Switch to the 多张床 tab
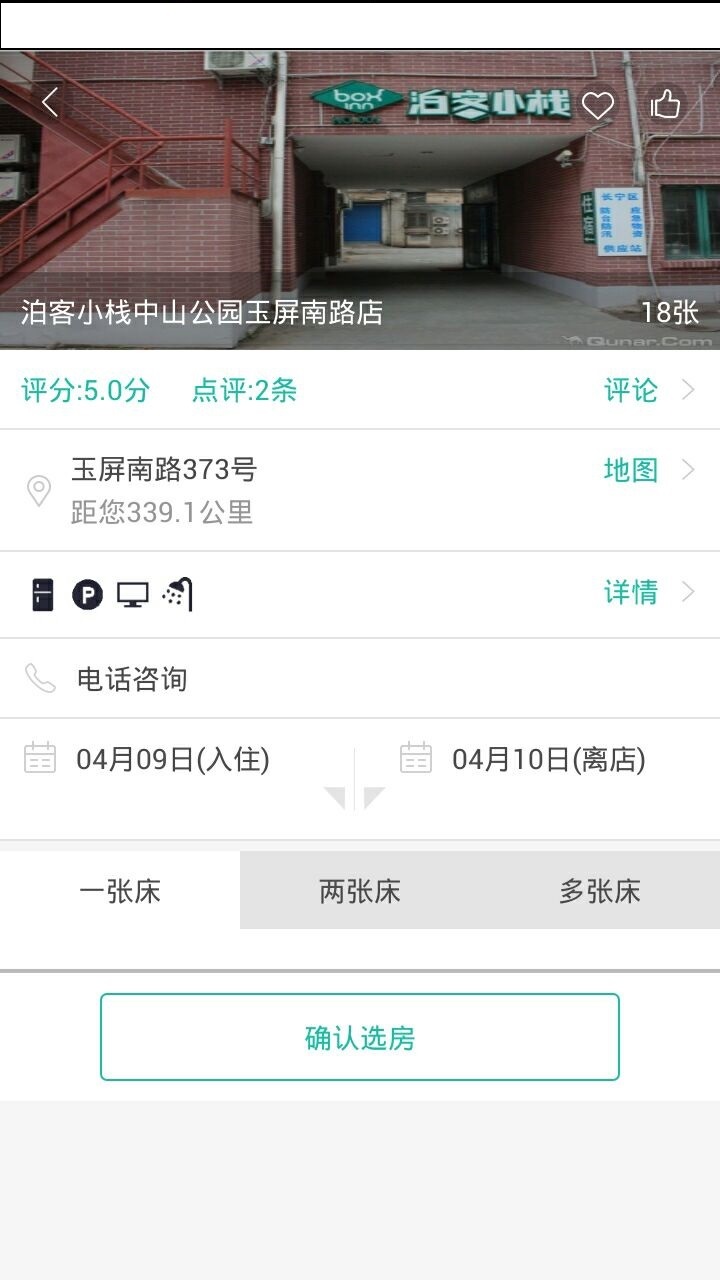The image size is (720, 1280). 600,891
